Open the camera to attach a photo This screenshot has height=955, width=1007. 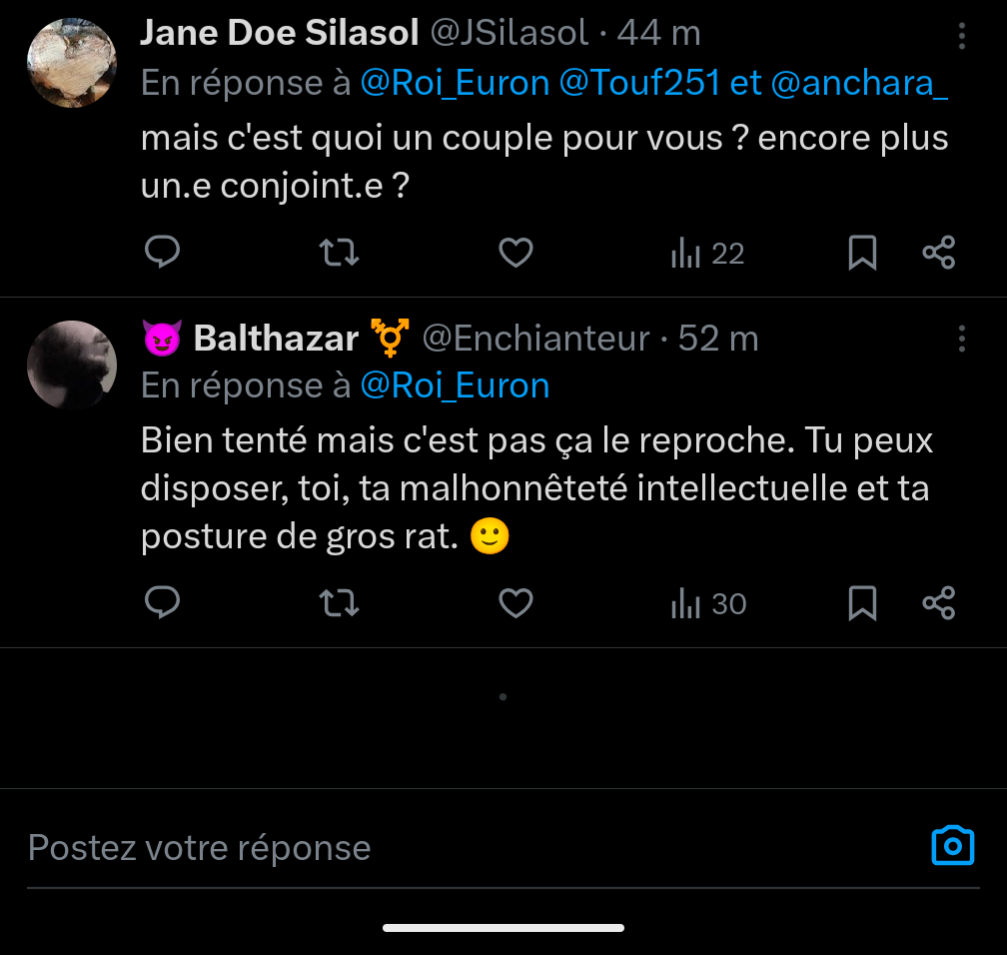point(952,846)
